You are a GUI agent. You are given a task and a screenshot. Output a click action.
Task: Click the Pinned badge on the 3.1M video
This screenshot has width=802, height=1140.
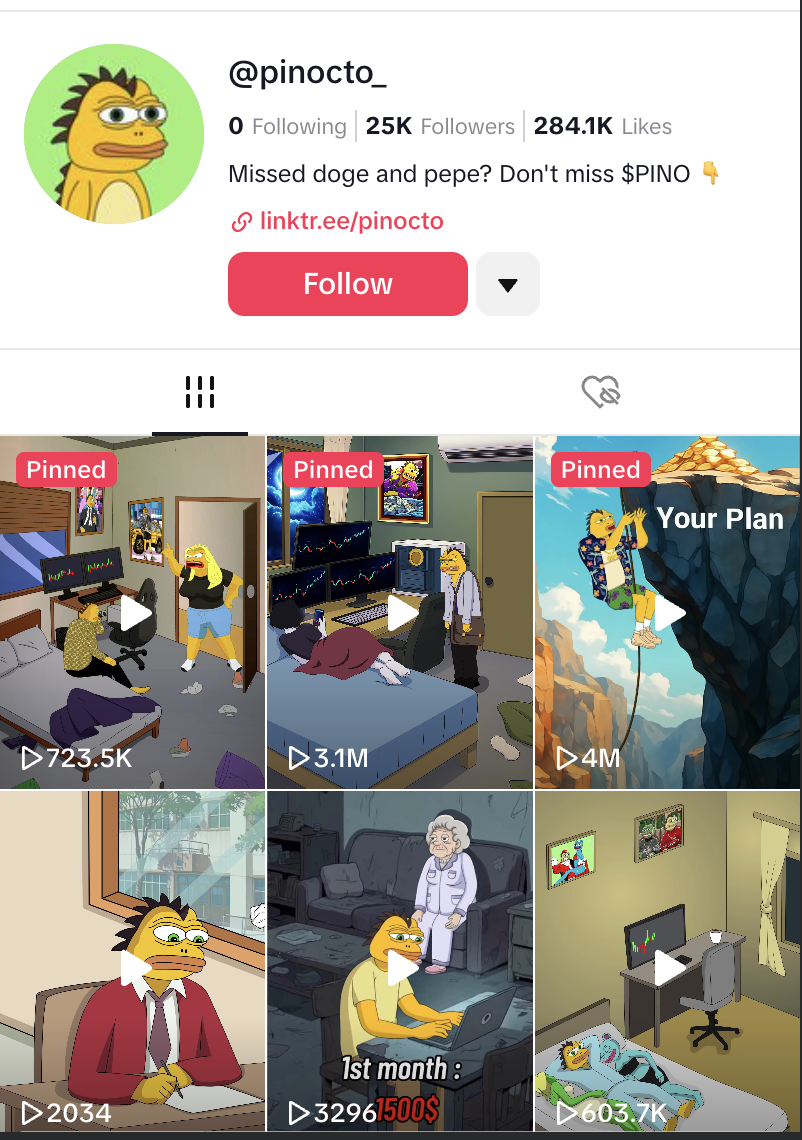[333, 469]
